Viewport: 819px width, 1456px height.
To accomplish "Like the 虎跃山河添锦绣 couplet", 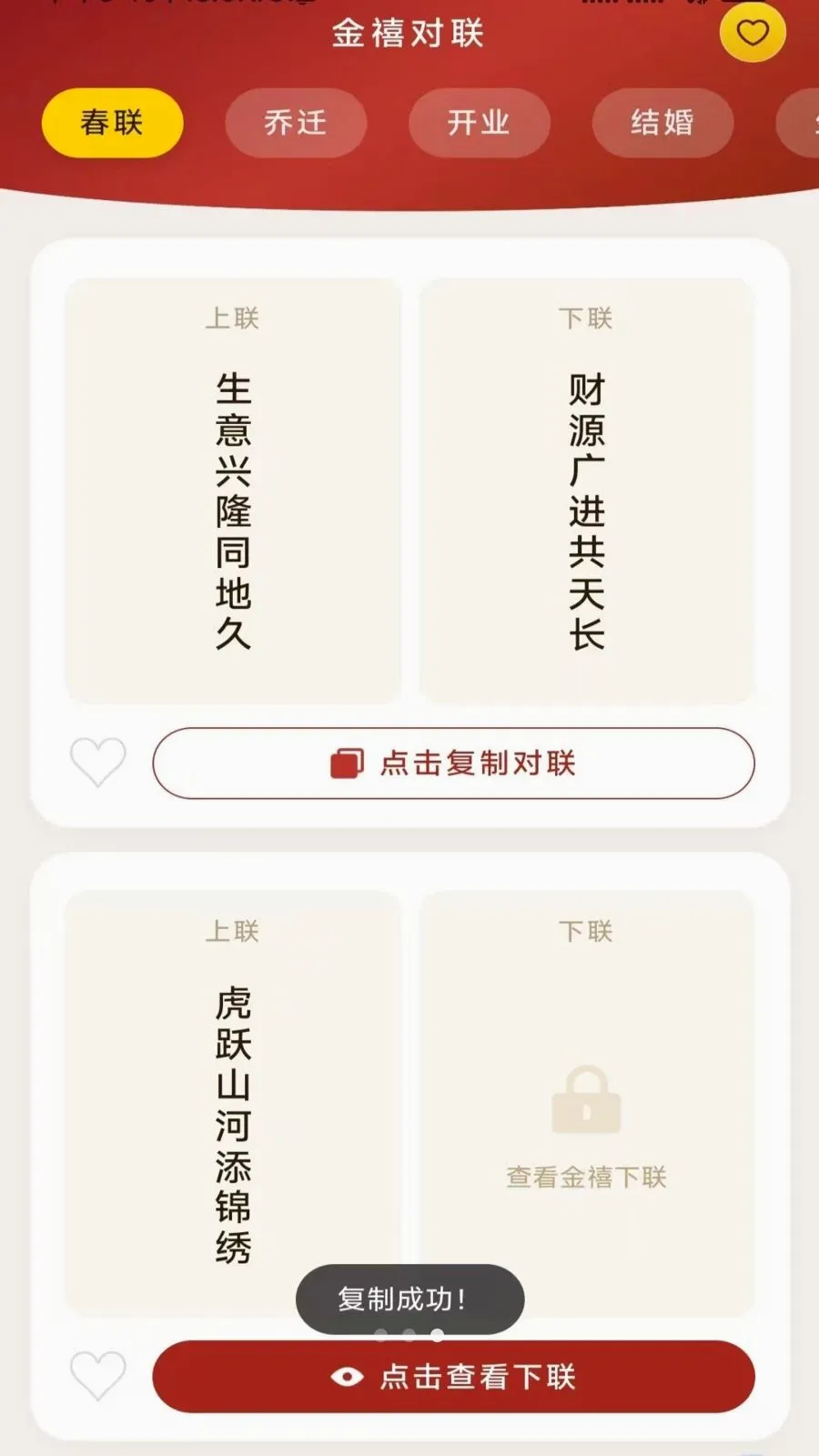I will click(x=98, y=1375).
